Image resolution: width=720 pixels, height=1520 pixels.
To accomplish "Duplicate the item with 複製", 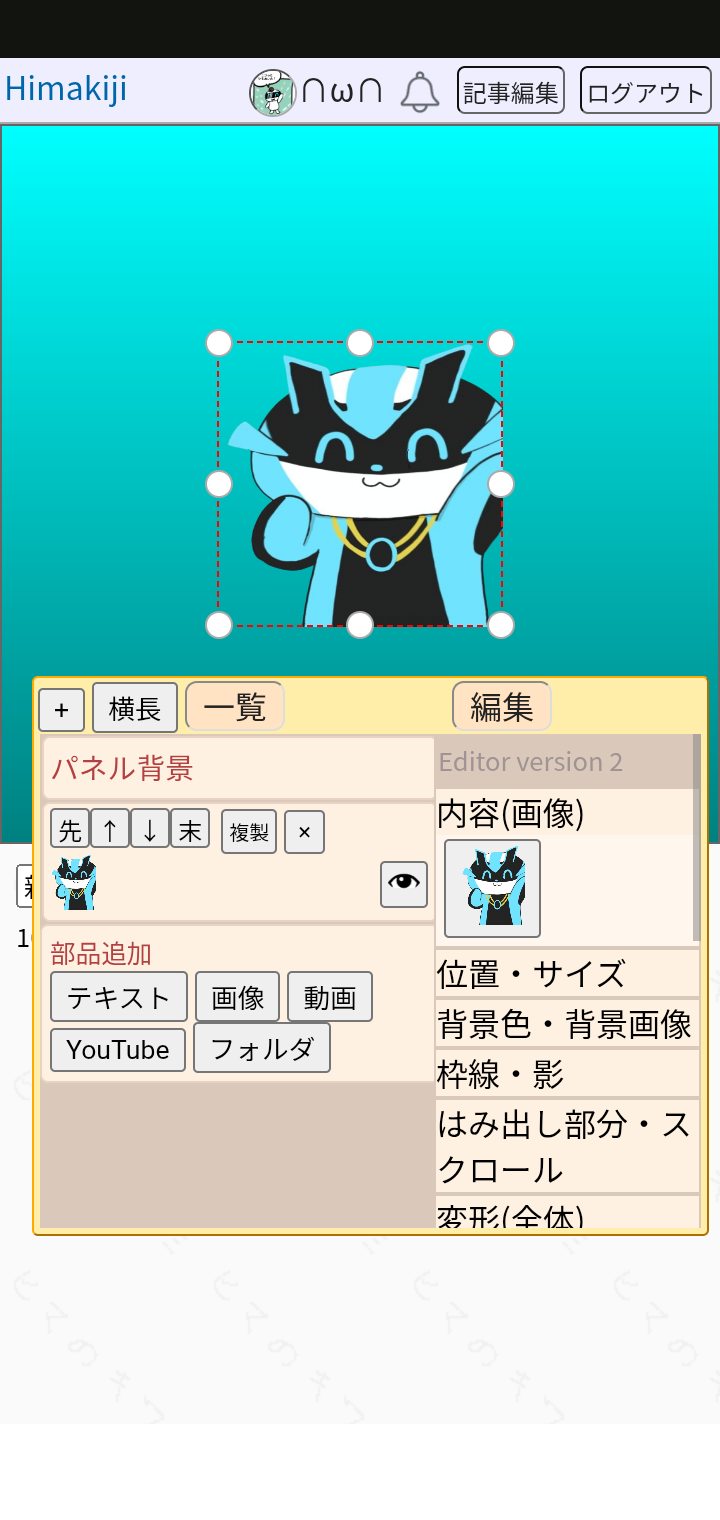I will pyautogui.click(x=249, y=832).
